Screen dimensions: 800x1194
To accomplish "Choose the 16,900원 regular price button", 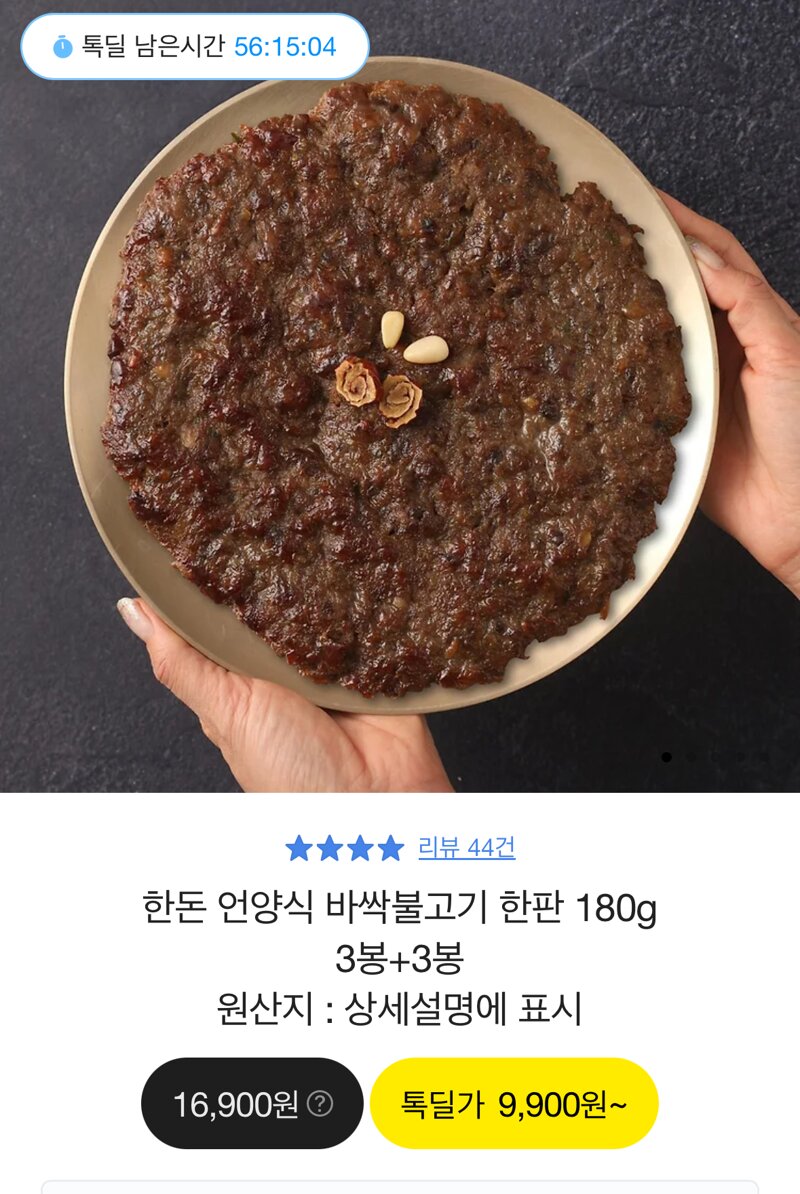I will click(236, 1104).
